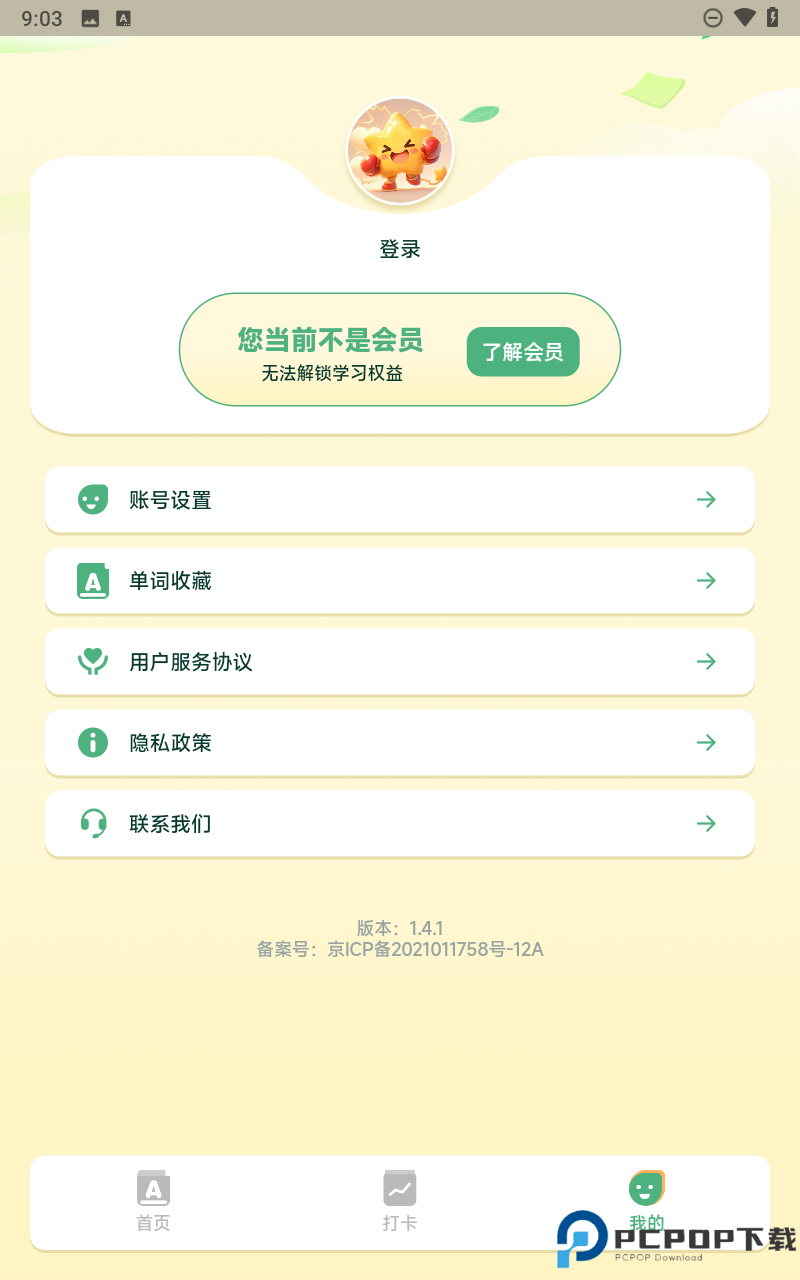Viewport: 800px width, 1280px height.
Task: Expand 单词收藏 using the right arrow
Action: pos(706,580)
